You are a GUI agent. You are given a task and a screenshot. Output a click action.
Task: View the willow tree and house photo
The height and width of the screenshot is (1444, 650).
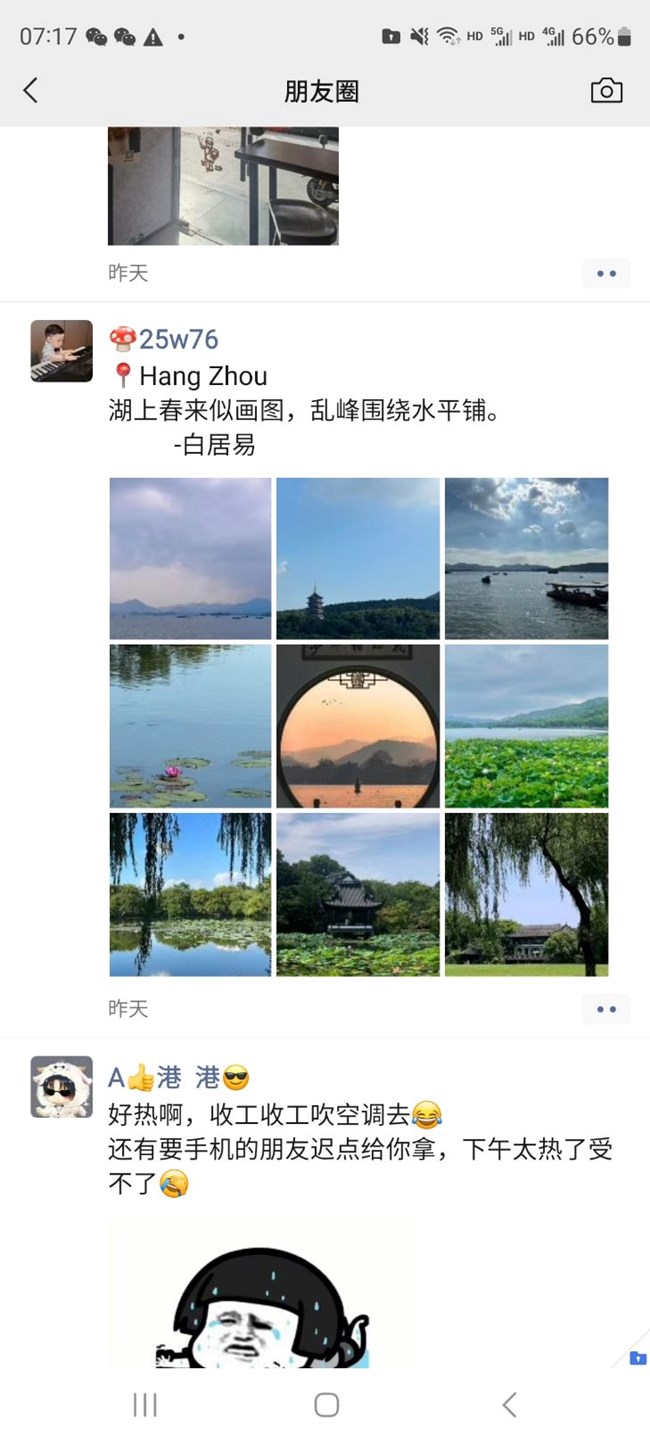[x=526, y=894]
